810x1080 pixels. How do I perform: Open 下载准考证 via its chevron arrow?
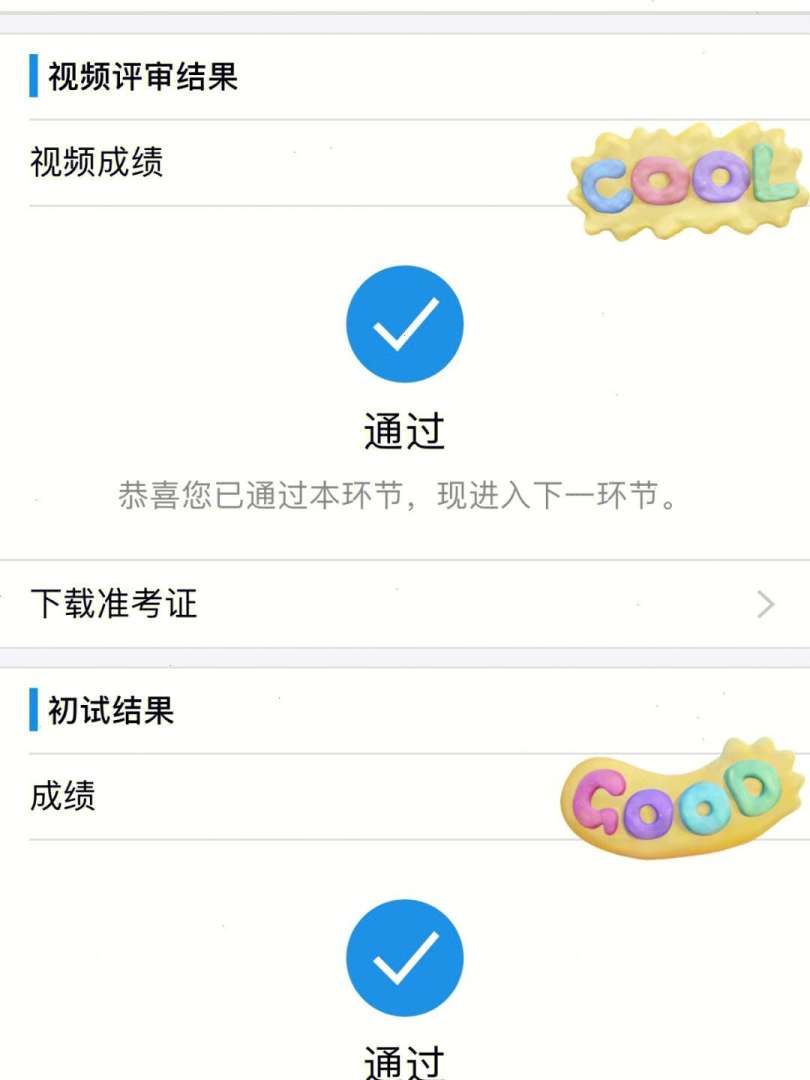[x=767, y=604]
